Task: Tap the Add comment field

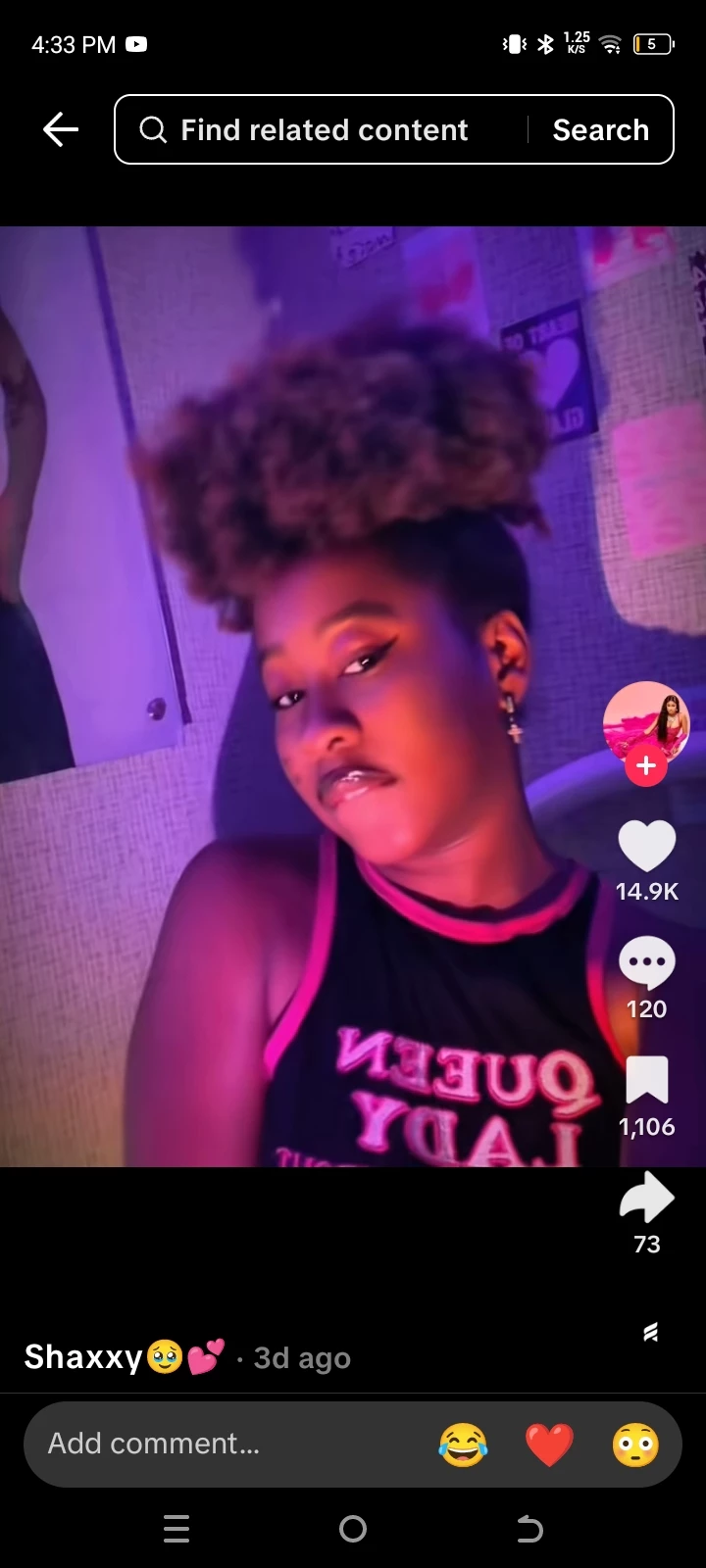Action: [x=196, y=1444]
